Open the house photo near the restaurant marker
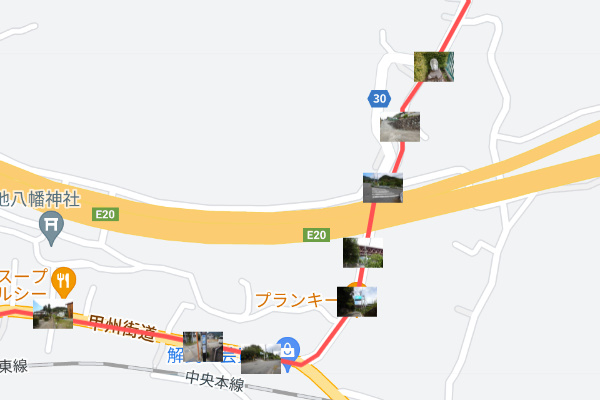 click(x=53, y=314)
